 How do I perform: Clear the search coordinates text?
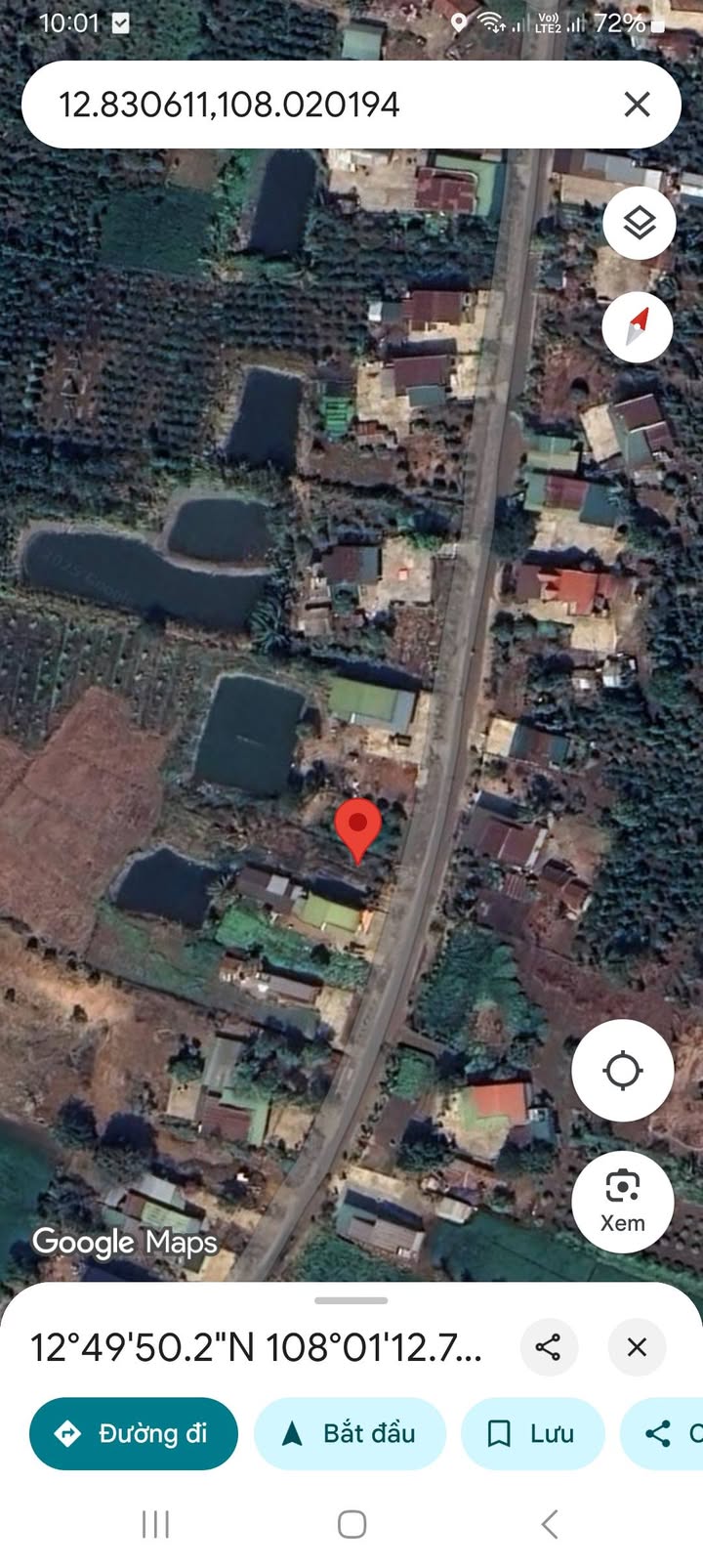(x=637, y=105)
